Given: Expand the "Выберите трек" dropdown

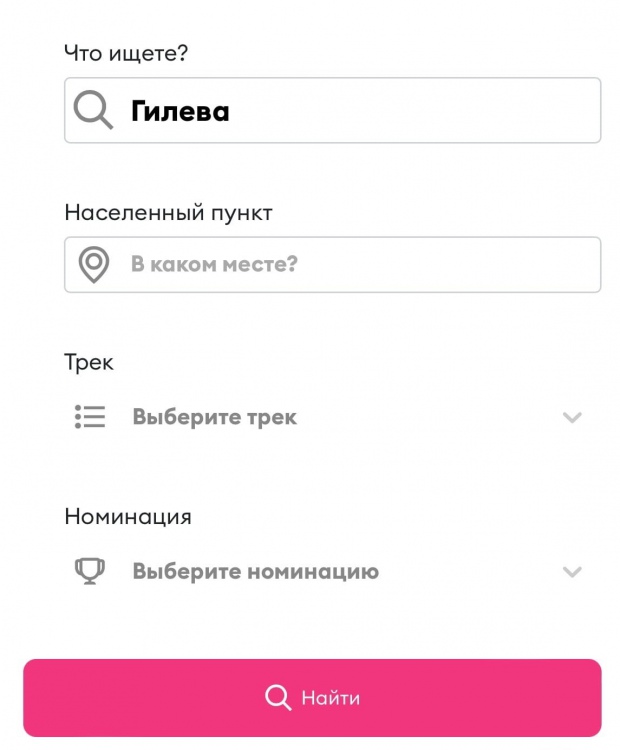Looking at the screenshot, I should point(330,418).
